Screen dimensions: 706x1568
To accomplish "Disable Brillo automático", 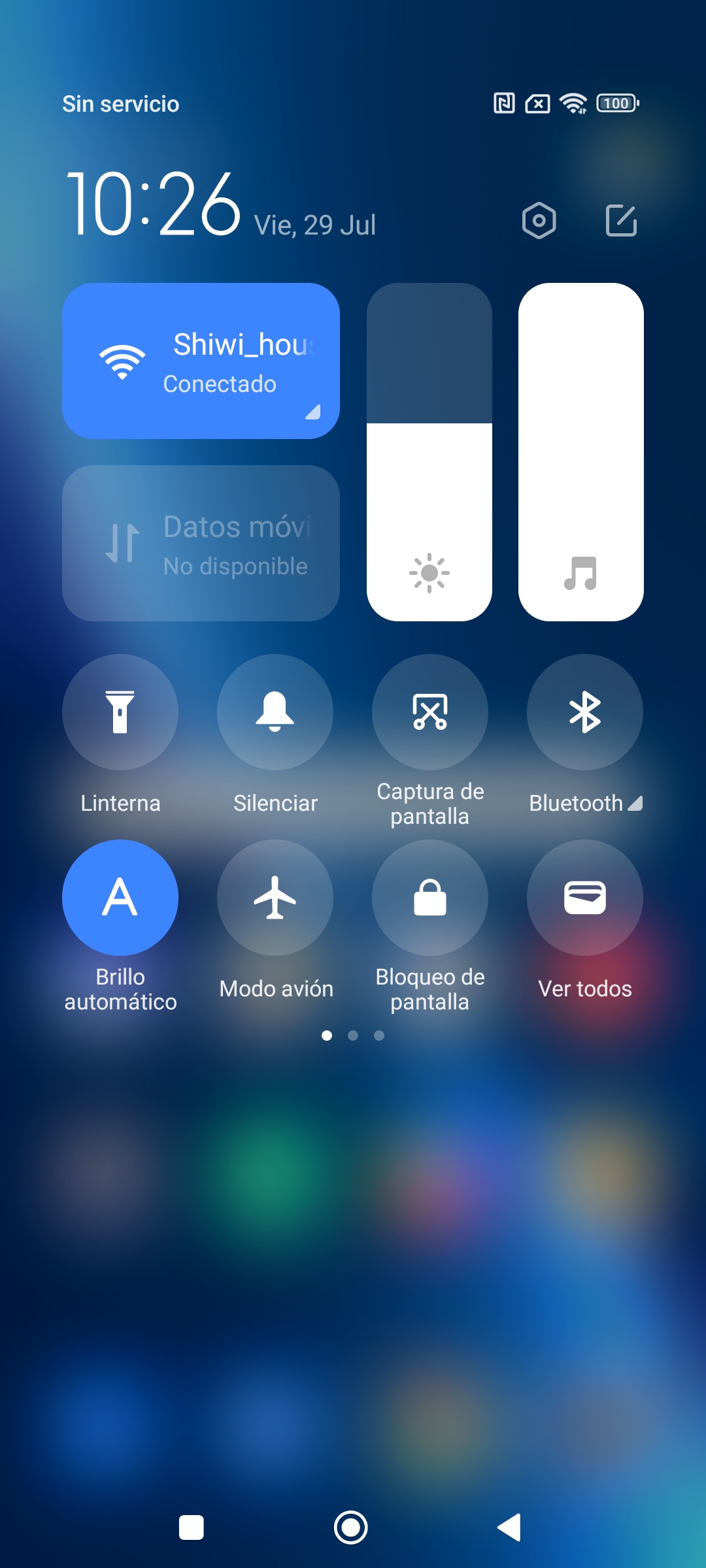I will [120, 898].
